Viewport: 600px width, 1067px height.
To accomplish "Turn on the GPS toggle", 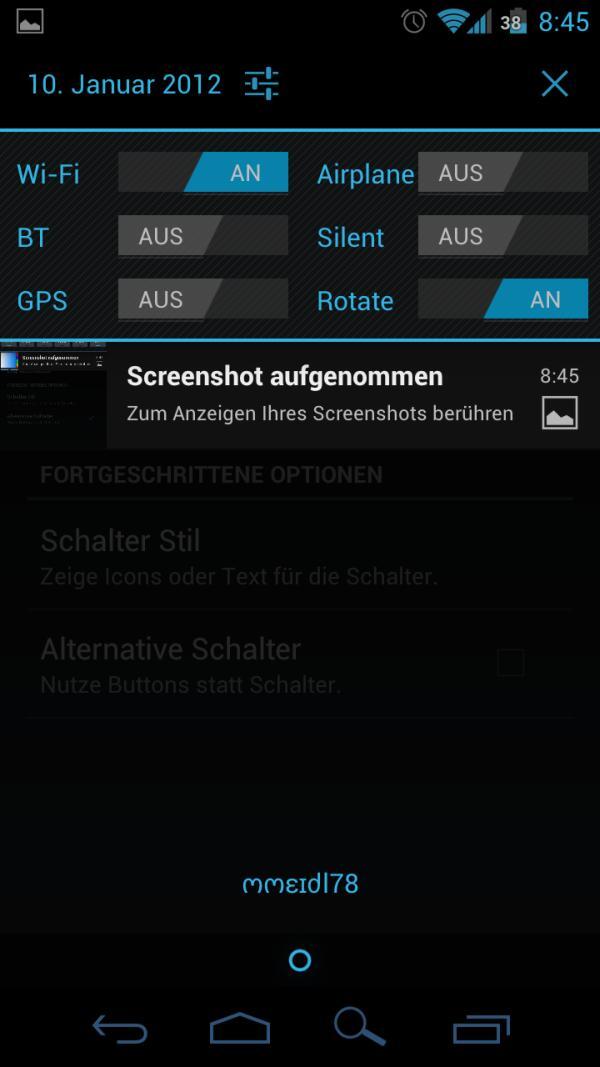I will pos(203,299).
